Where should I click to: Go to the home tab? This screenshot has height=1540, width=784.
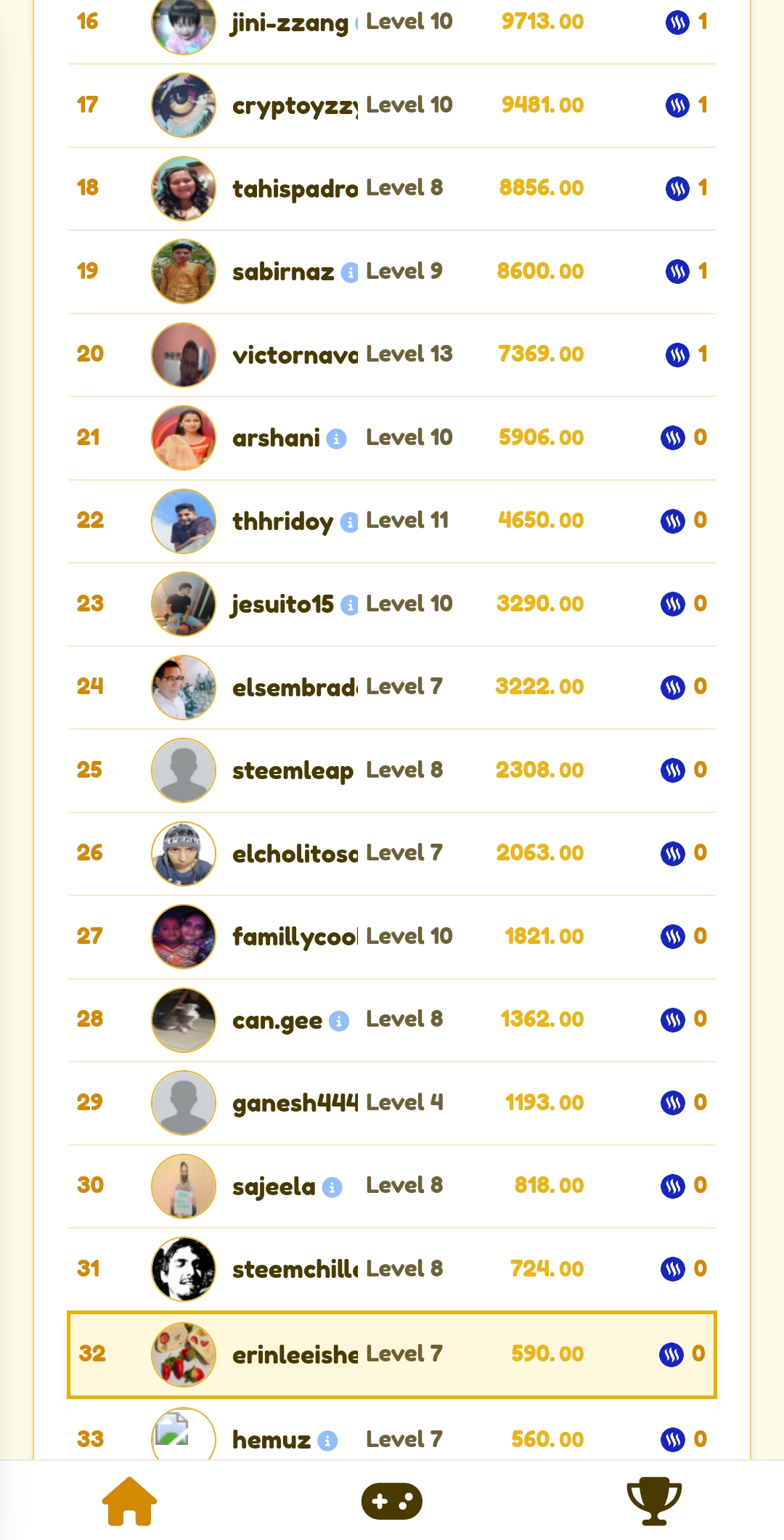pyautogui.click(x=129, y=1500)
